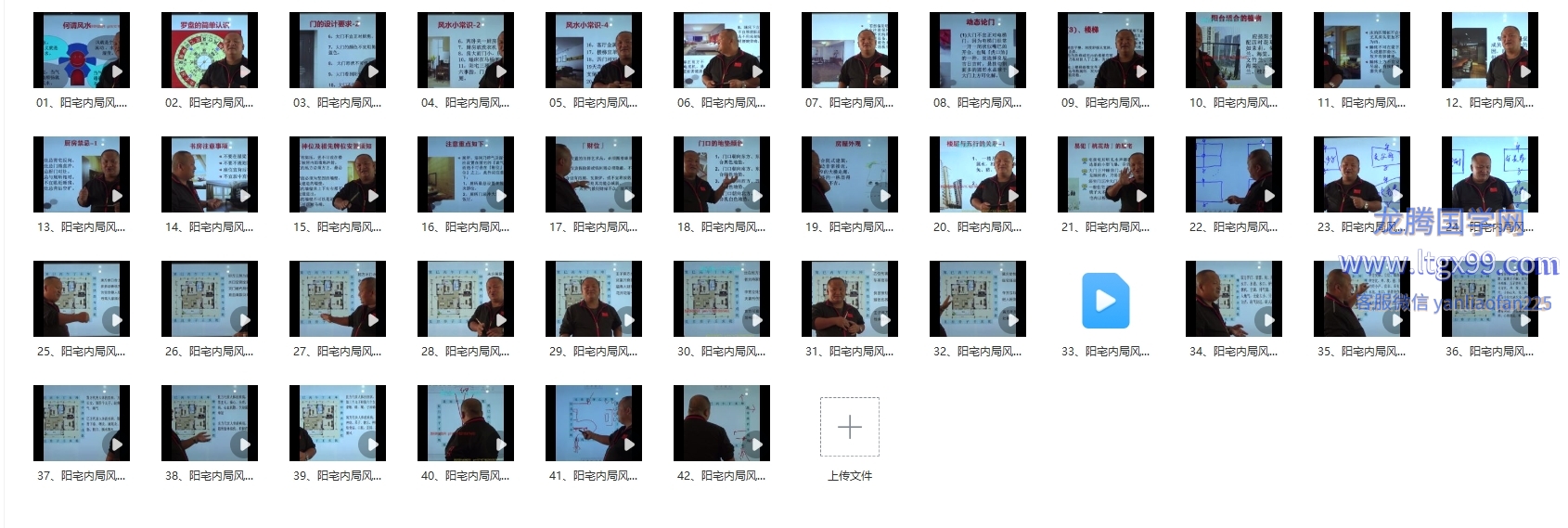Screen dimensions: 1568x528
Task: Open file 33 with the blue play icon
Action: pos(1106,301)
